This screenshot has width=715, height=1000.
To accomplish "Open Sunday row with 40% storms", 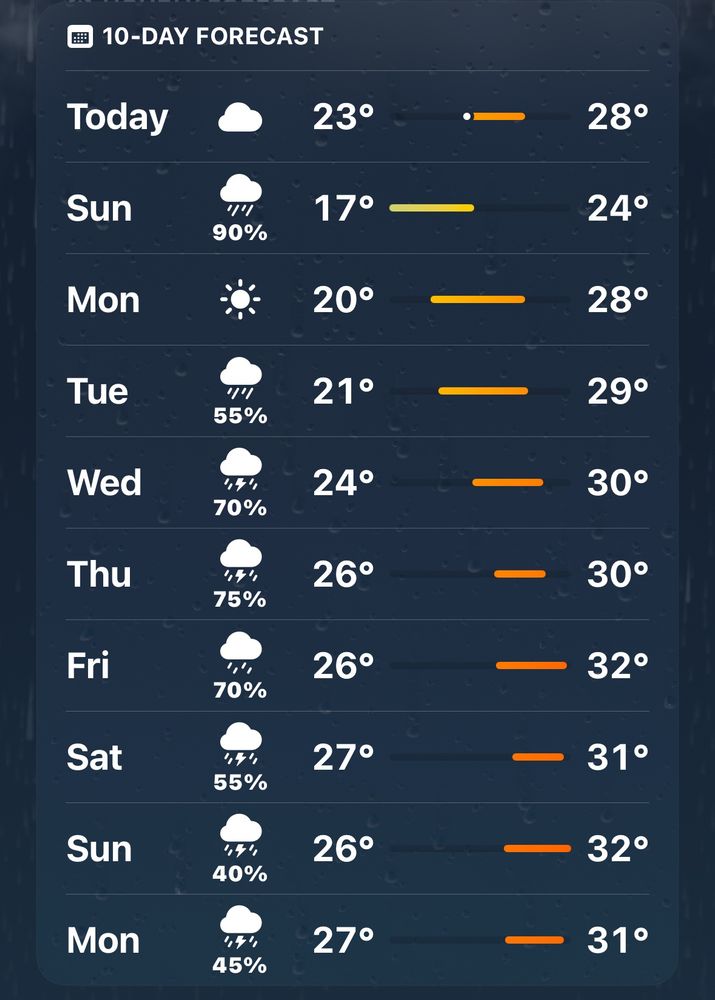I will tap(357, 849).
